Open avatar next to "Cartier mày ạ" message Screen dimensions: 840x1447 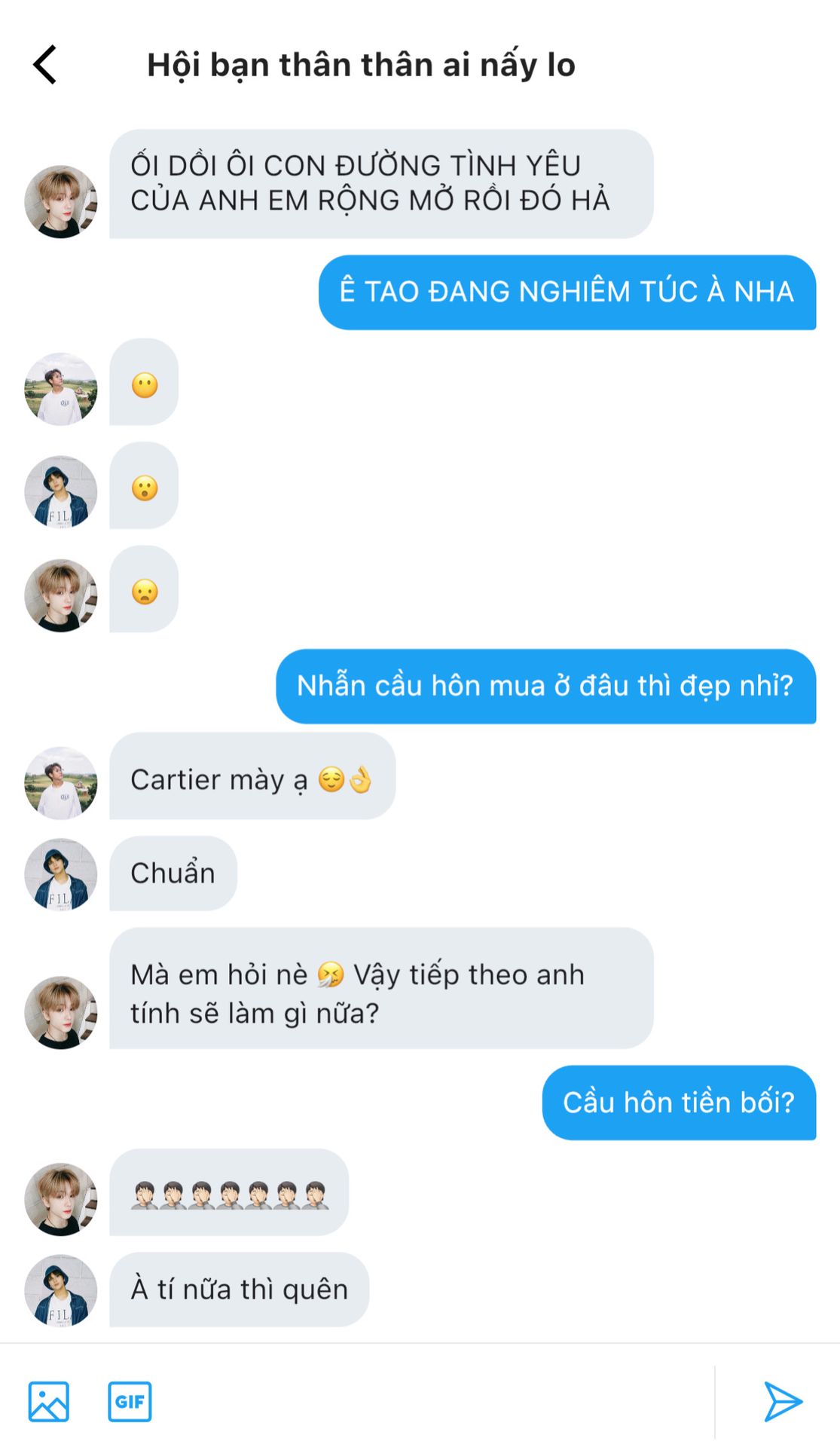61,782
